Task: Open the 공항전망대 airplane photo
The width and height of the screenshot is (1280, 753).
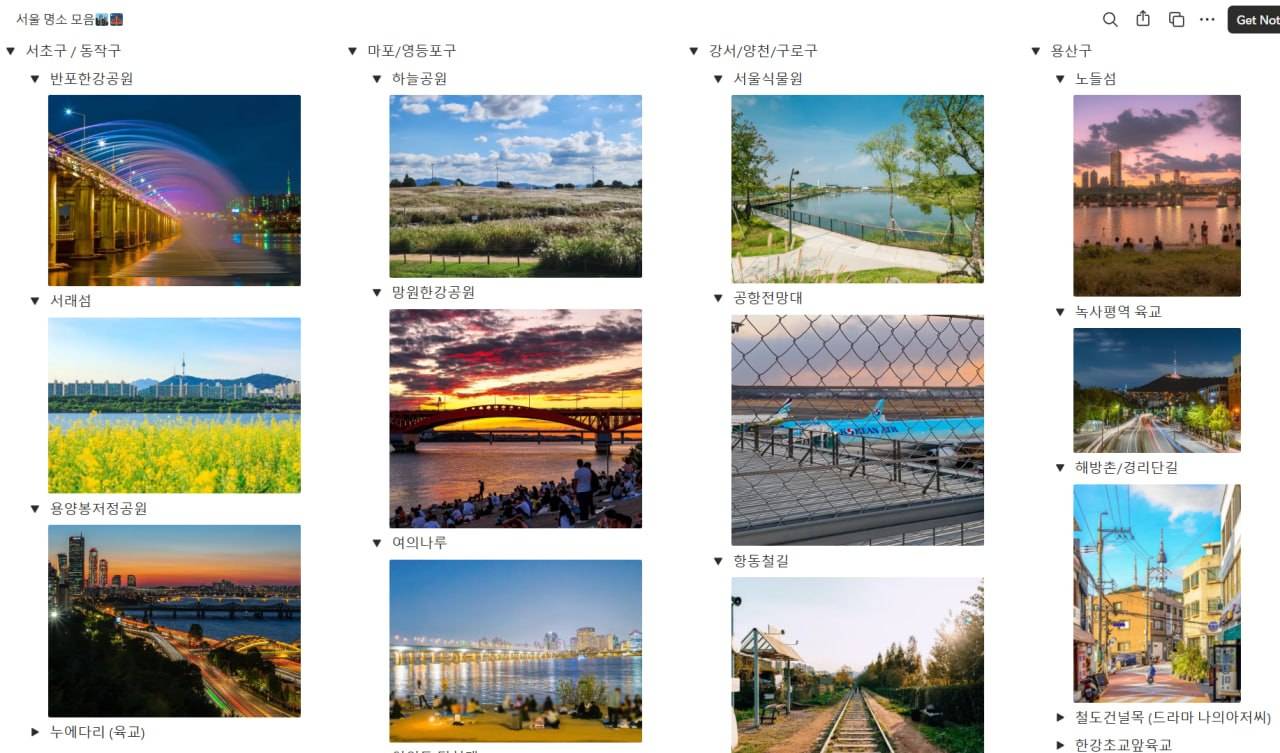Action: tap(857, 430)
